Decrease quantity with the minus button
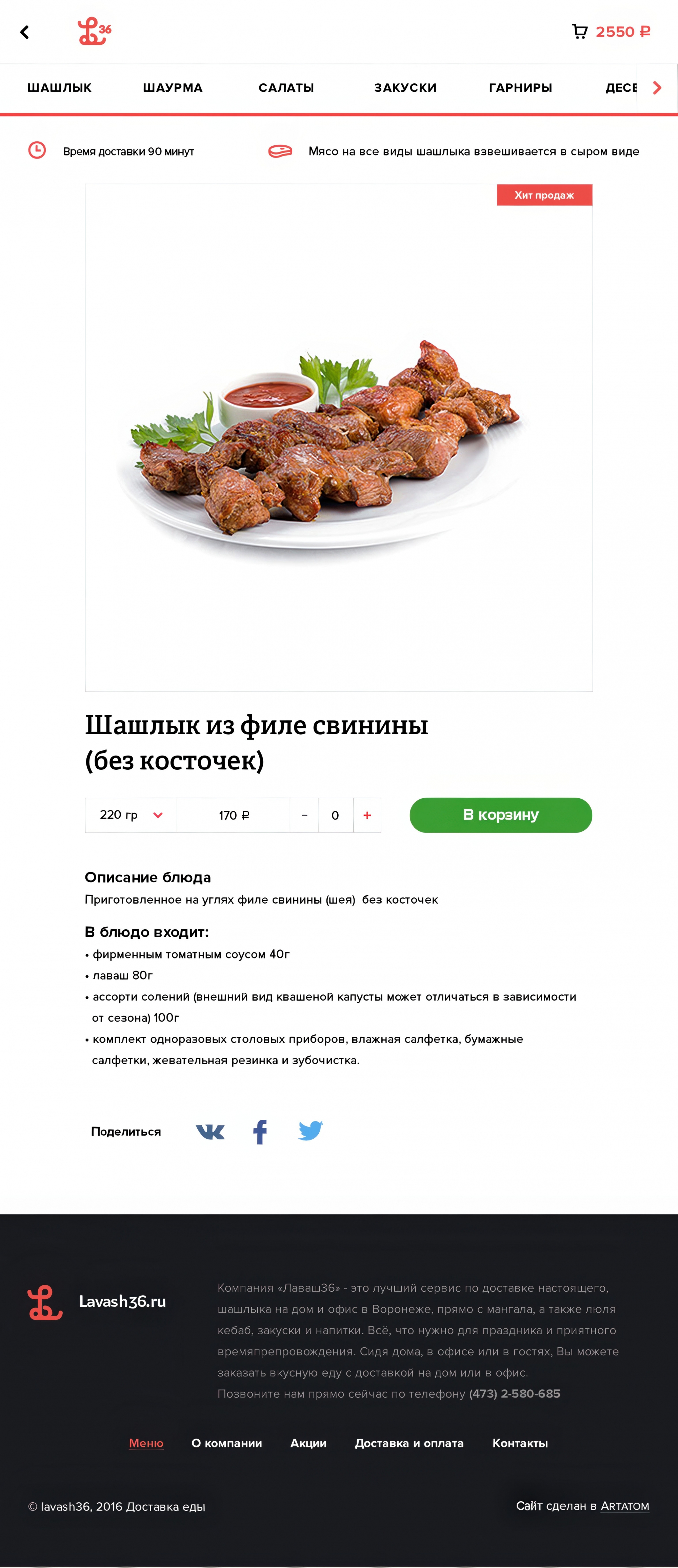 pos(304,815)
